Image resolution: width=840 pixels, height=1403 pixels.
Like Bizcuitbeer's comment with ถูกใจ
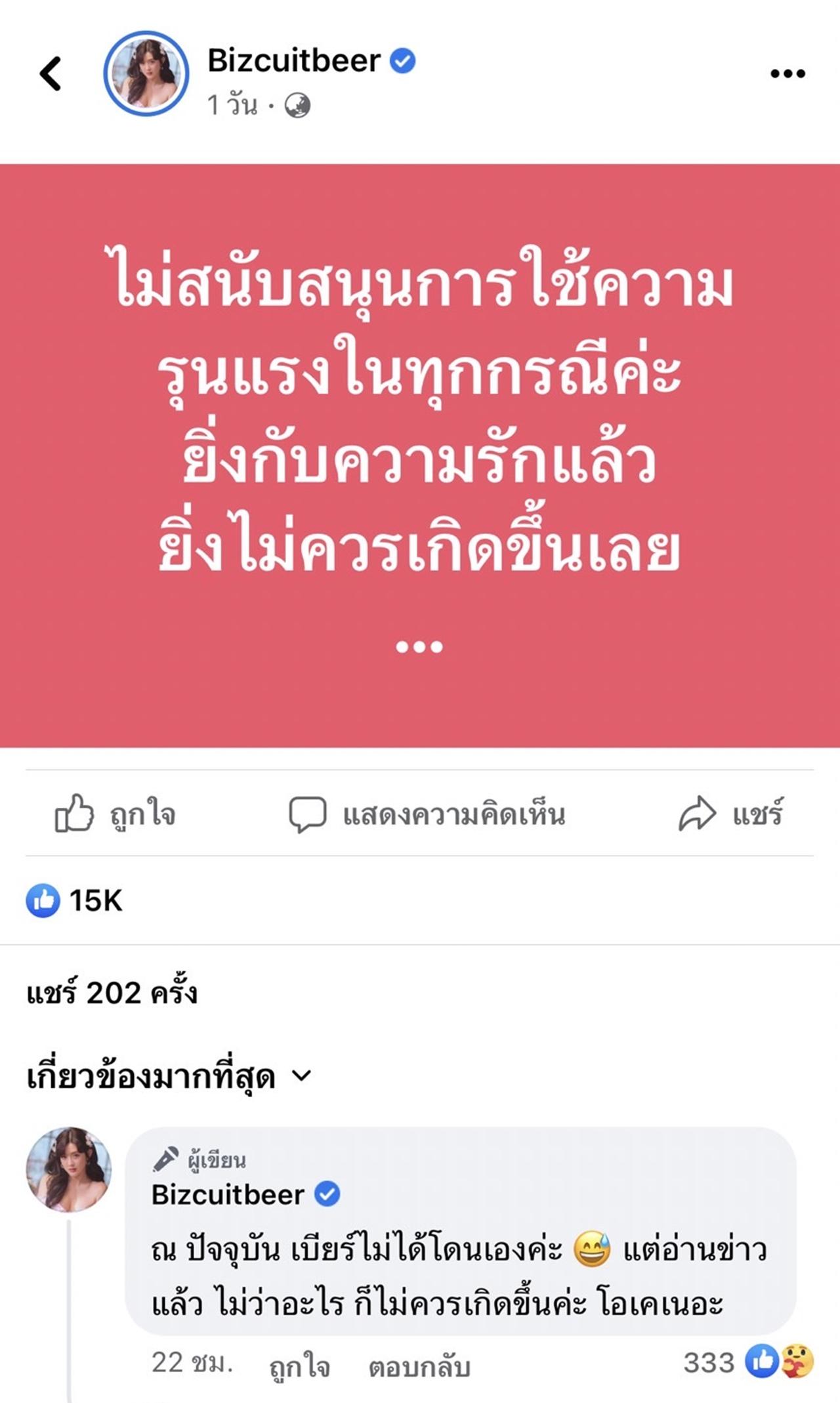299,1366
